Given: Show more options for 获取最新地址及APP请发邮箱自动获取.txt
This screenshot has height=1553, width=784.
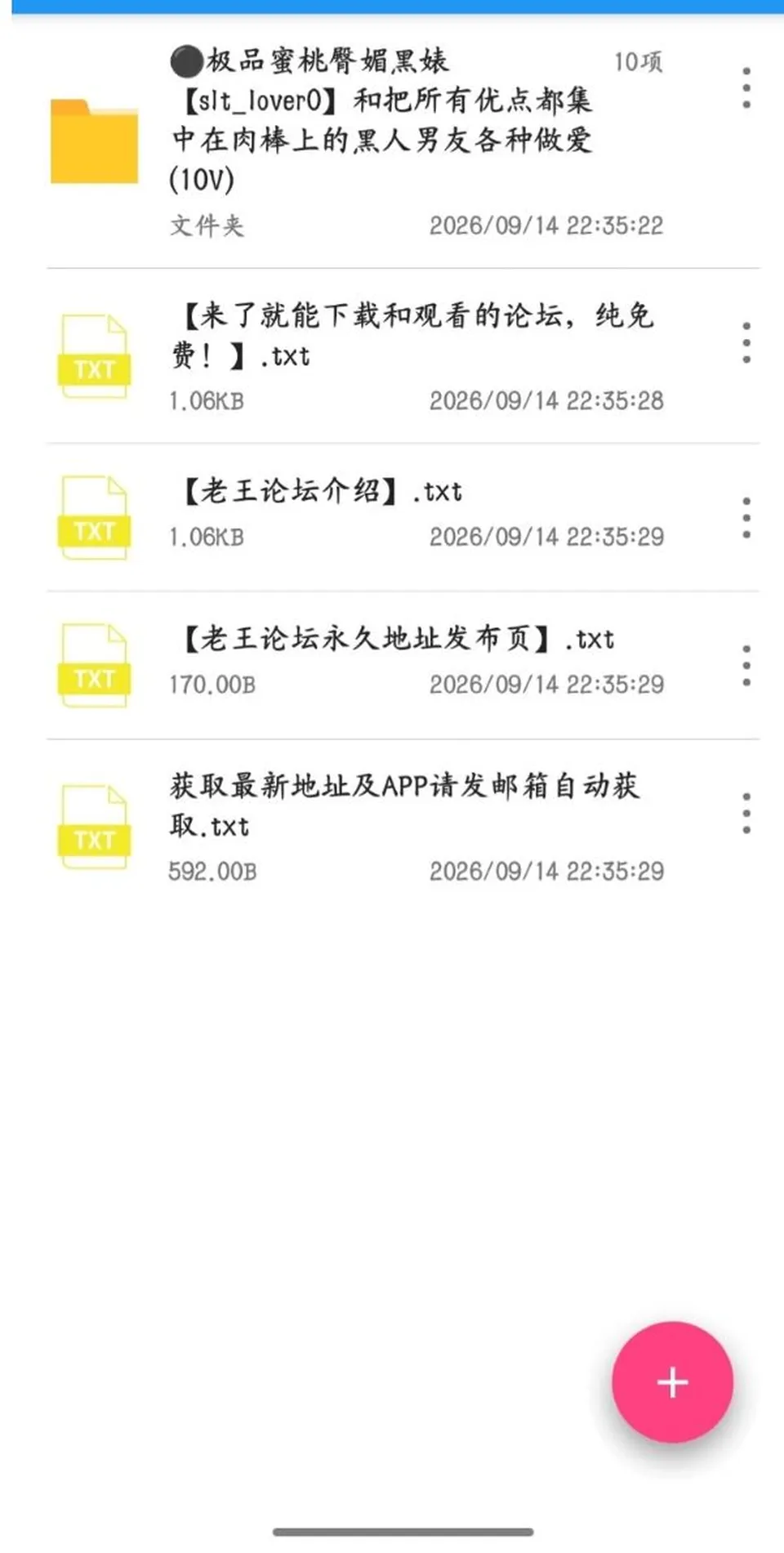Looking at the screenshot, I should [x=746, y=814].
